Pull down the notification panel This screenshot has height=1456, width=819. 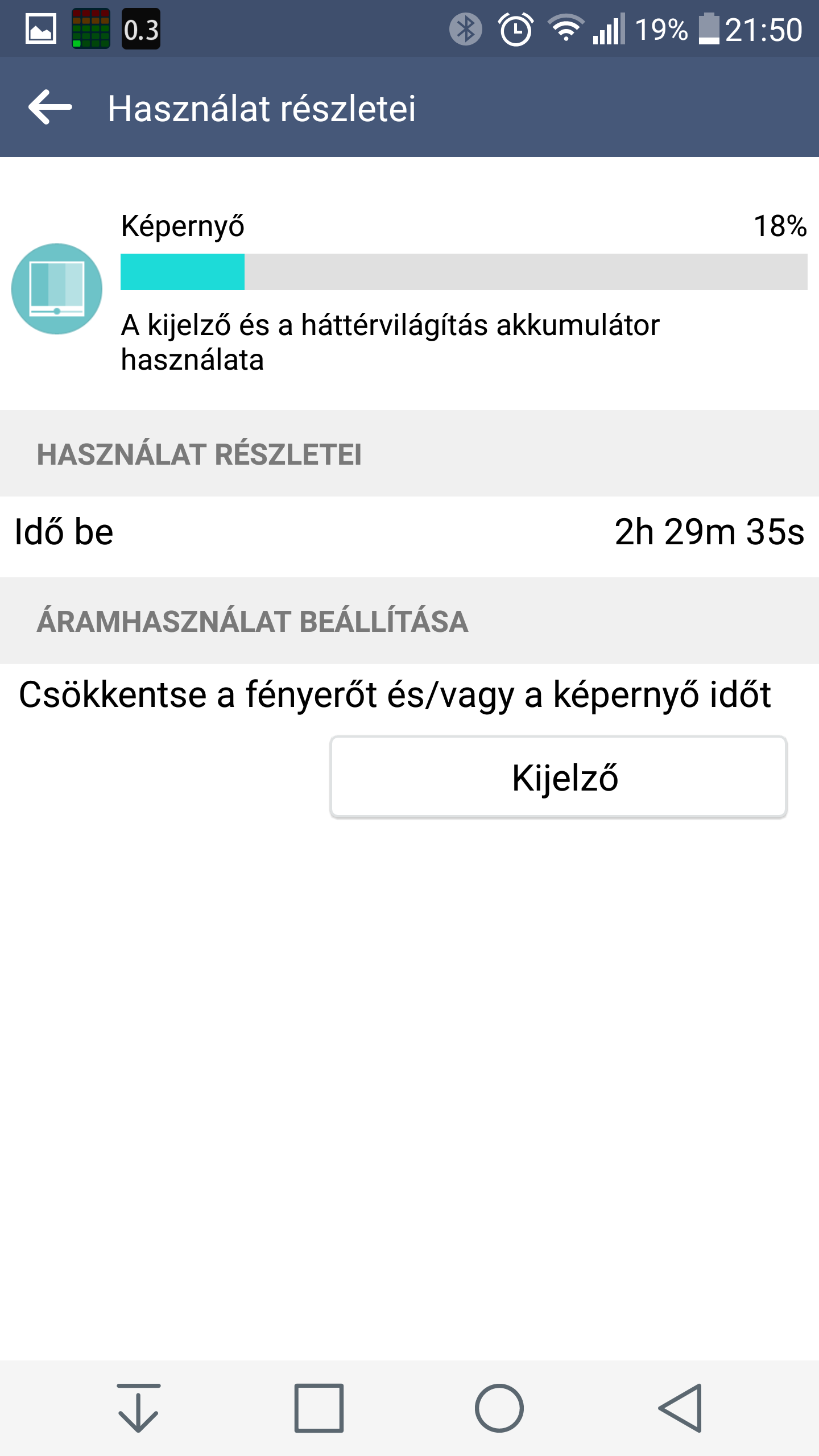[x=138, y=1408]
